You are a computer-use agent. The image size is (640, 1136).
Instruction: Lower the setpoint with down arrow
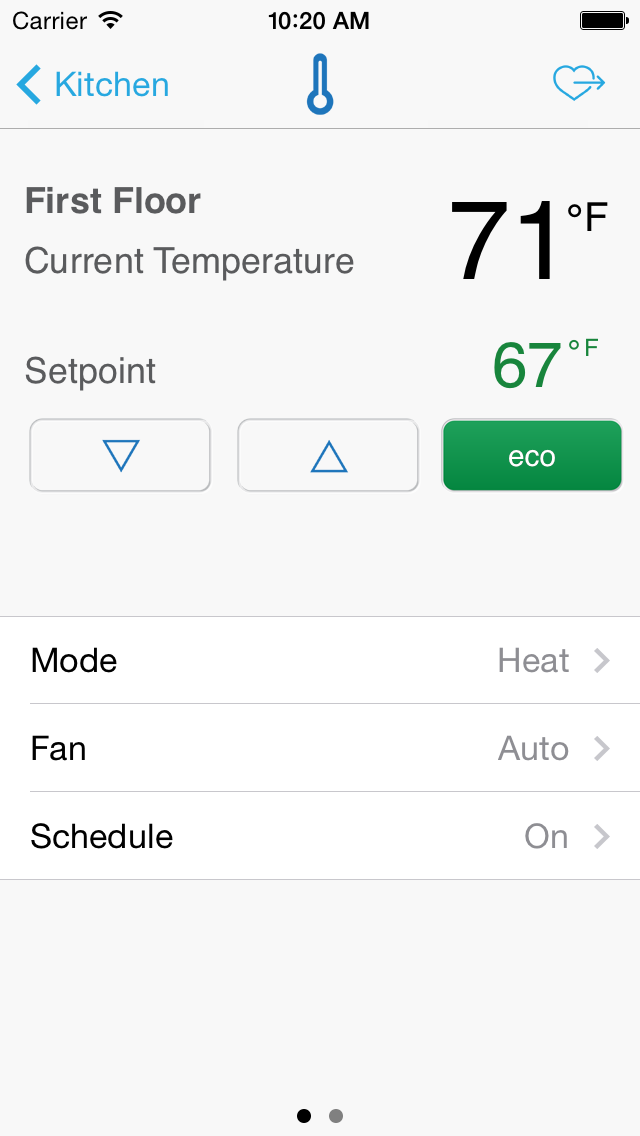point(120,456)
